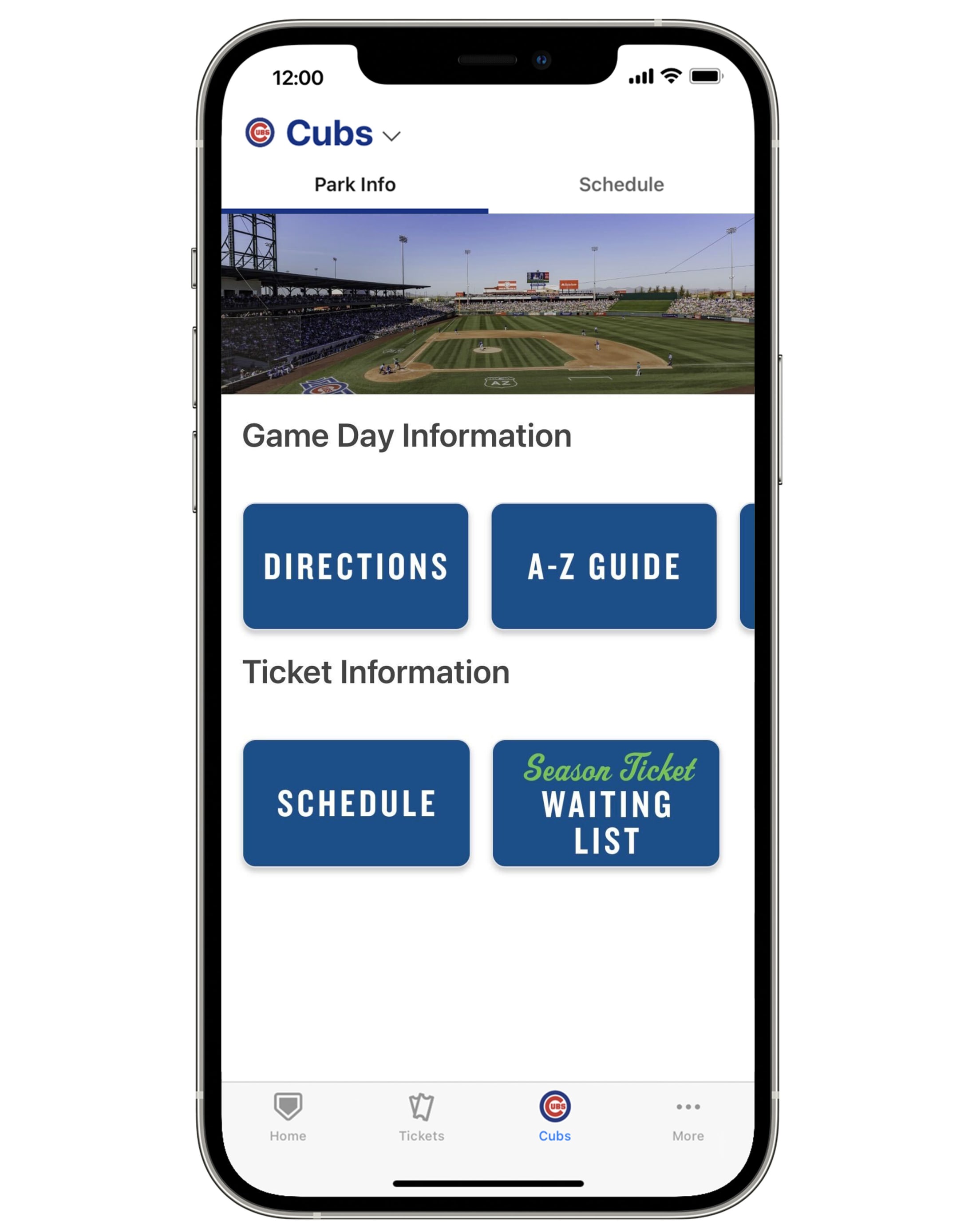Screen dimensions: 980x1225
Task: Join the Season Ticket Waiting List
Action: tap(605, 803)
